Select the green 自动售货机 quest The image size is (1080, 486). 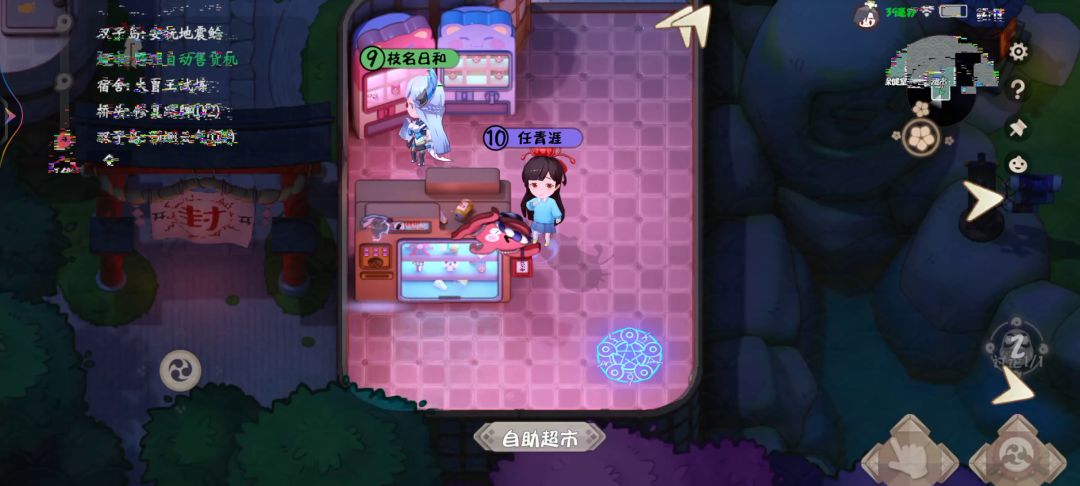coord(168,59)
